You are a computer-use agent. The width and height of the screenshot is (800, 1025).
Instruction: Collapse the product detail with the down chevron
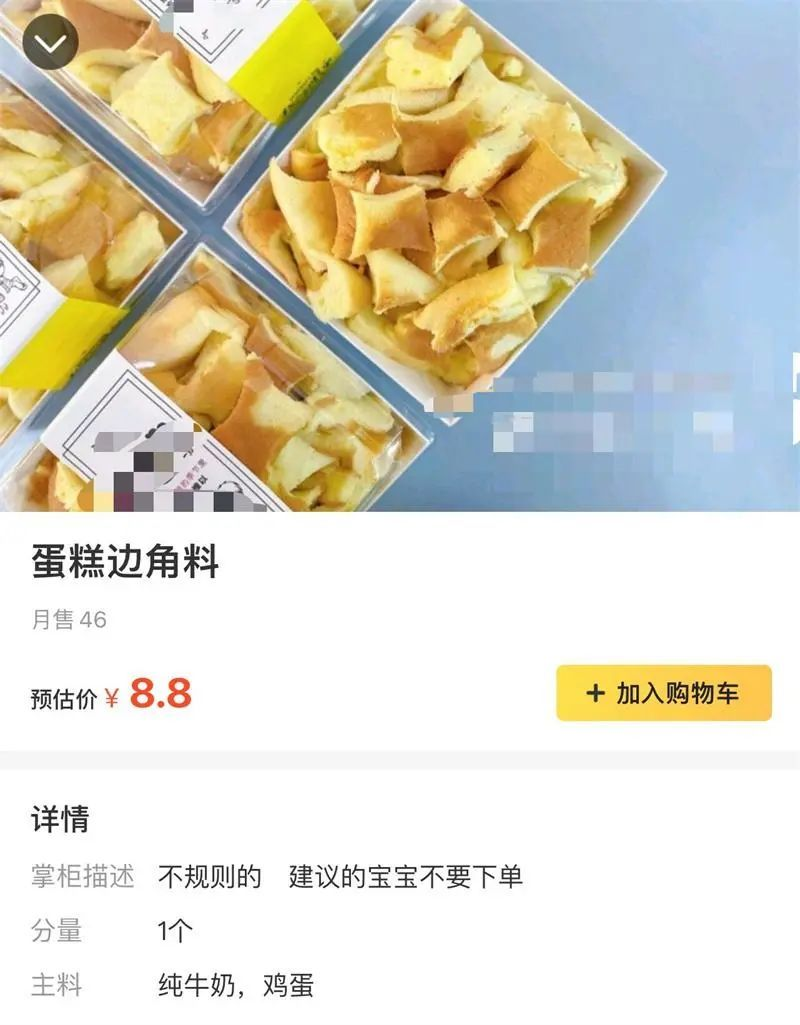click(x=50, y=42)
